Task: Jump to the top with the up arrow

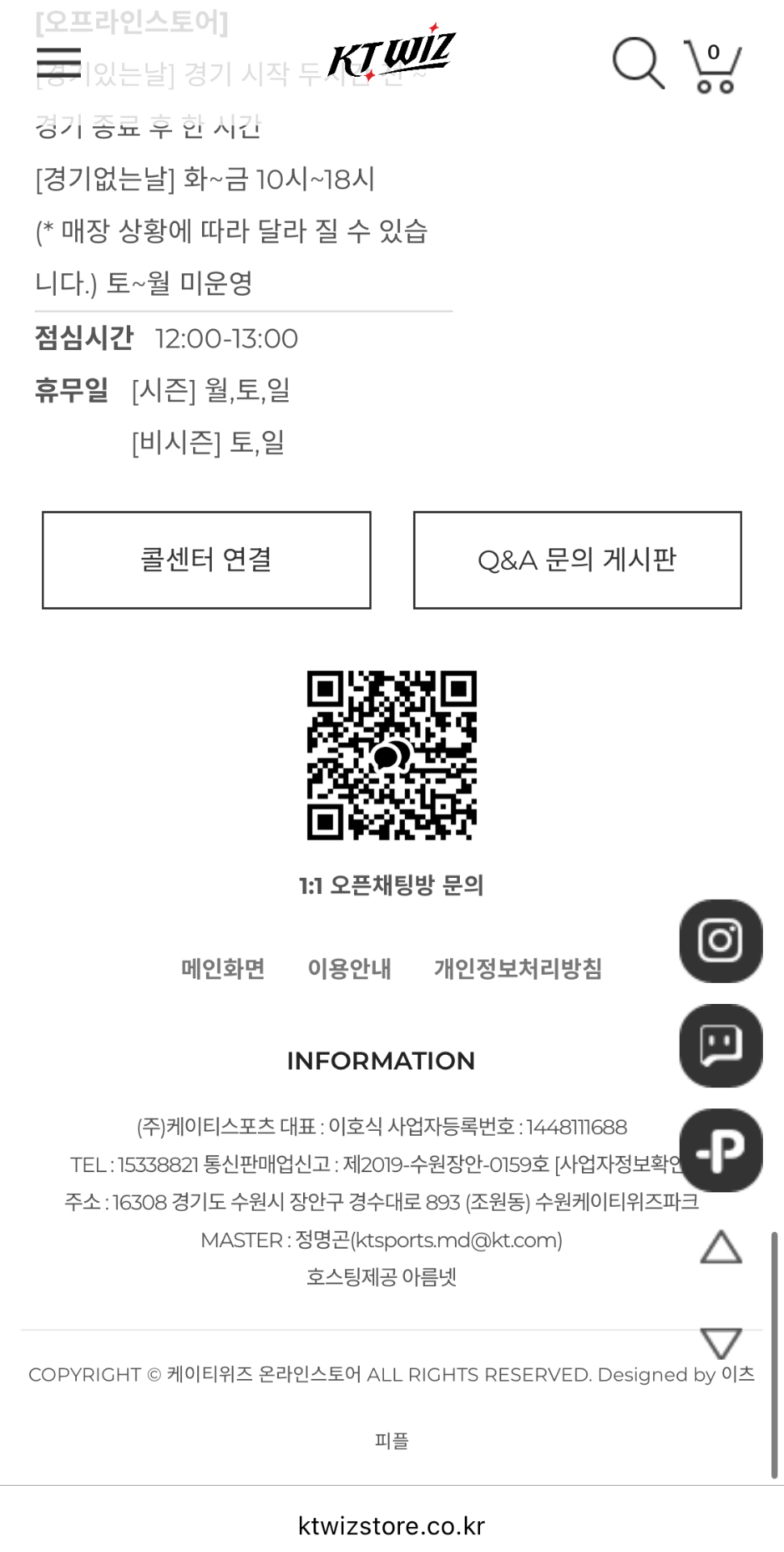Action: pyautogui.click(x=721, y=1247)
